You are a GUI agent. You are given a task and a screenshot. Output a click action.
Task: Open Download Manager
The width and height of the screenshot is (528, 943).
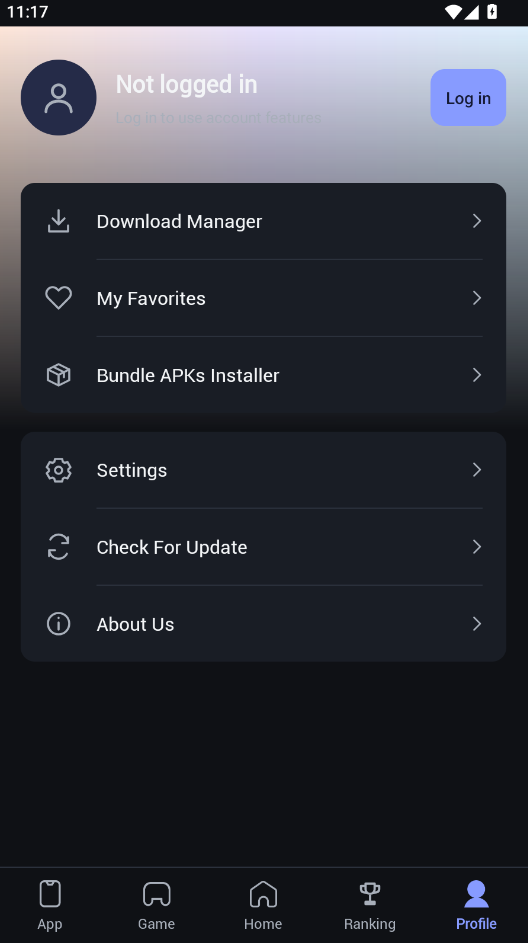[263, 221]
